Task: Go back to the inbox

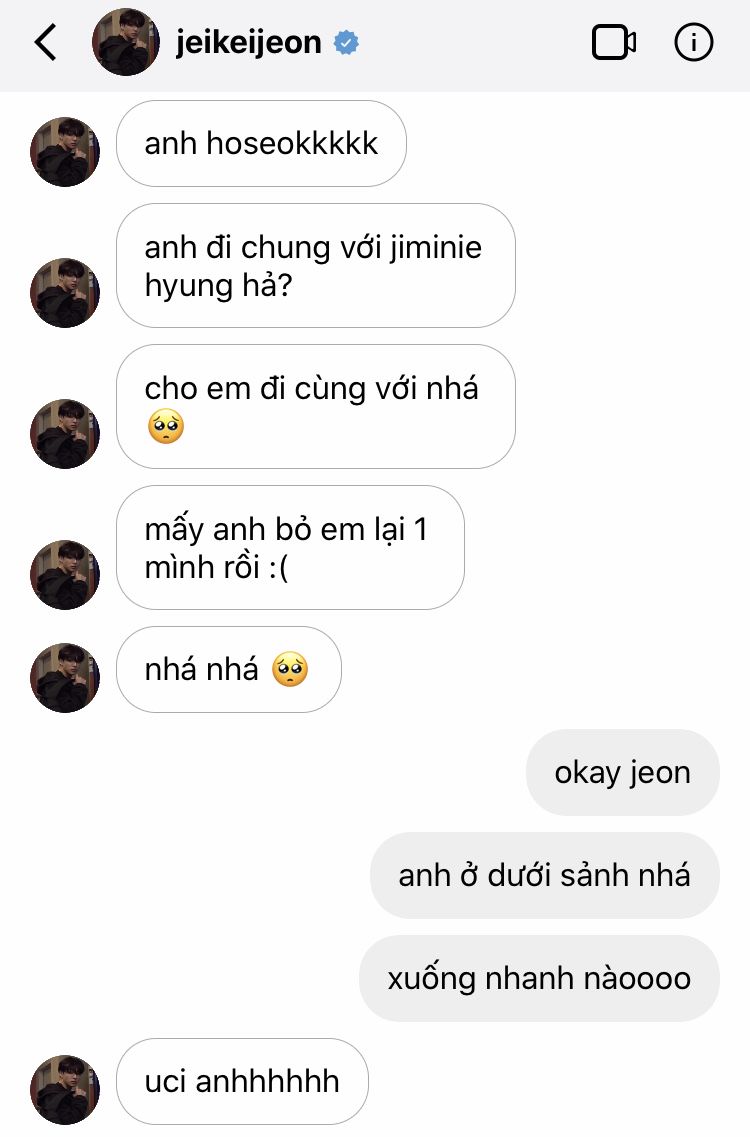Action: point(45,43)
